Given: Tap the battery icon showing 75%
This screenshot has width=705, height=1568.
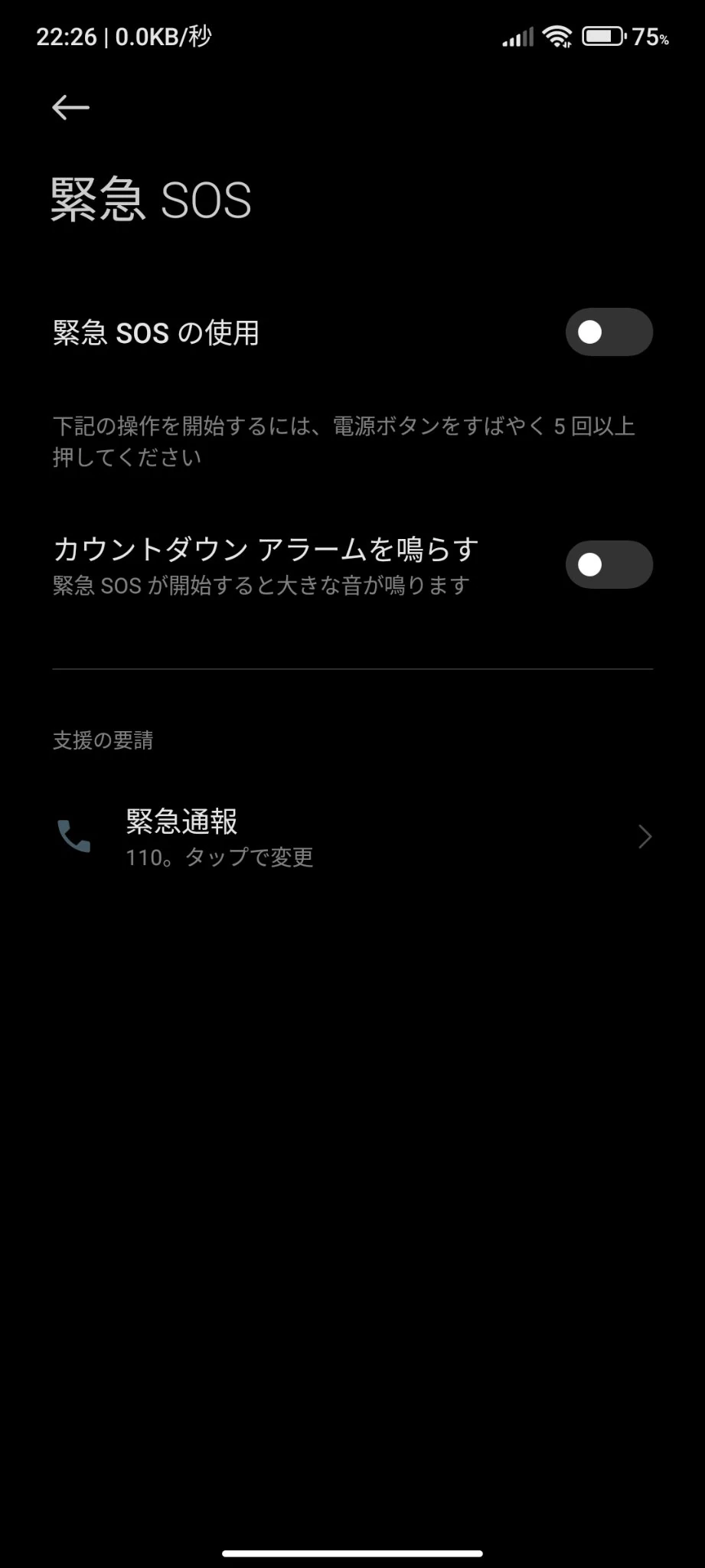Looking at the screenshot, I should pos(605,35).
